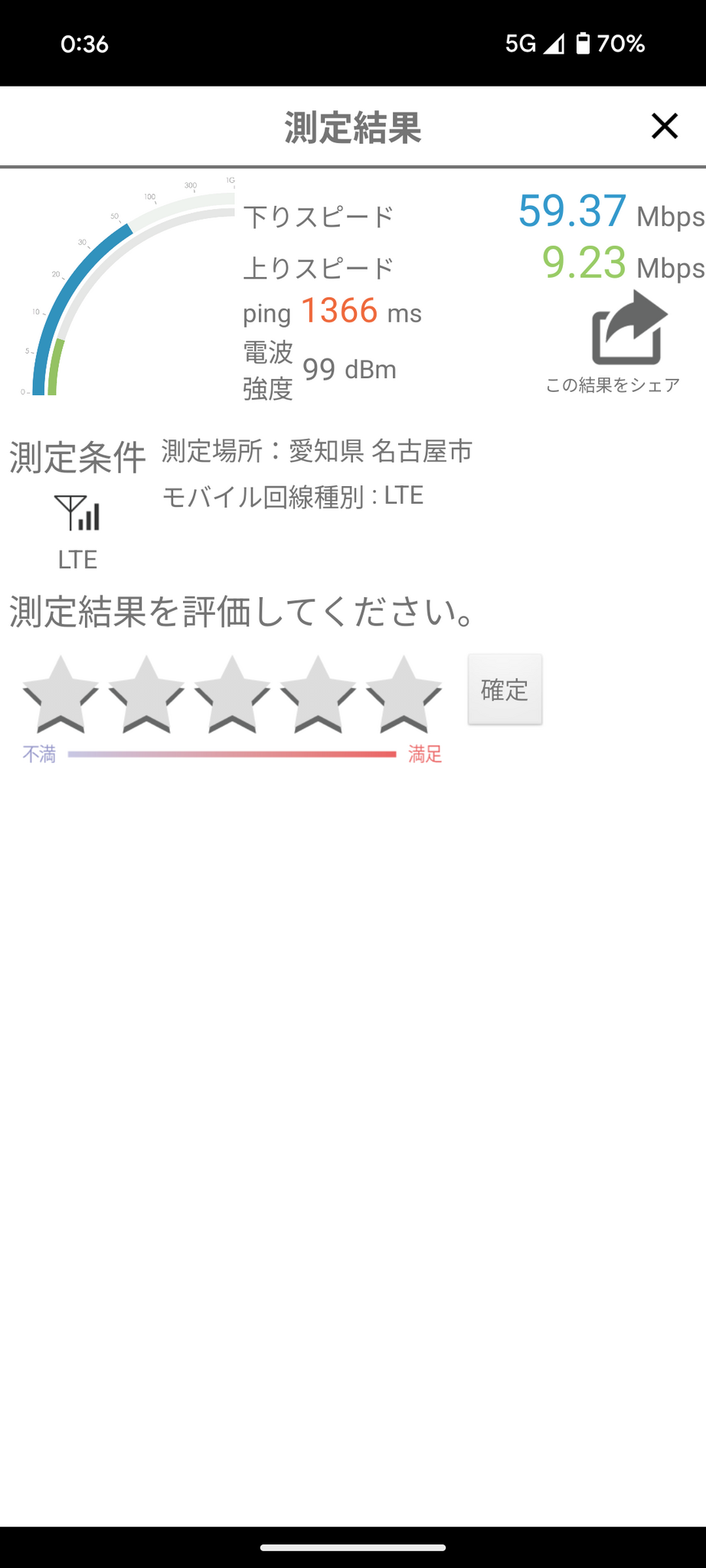The height and width of the screenshot is (1568, 706).
Task: Rate the result three stars
Action: (x=232, y=694)
